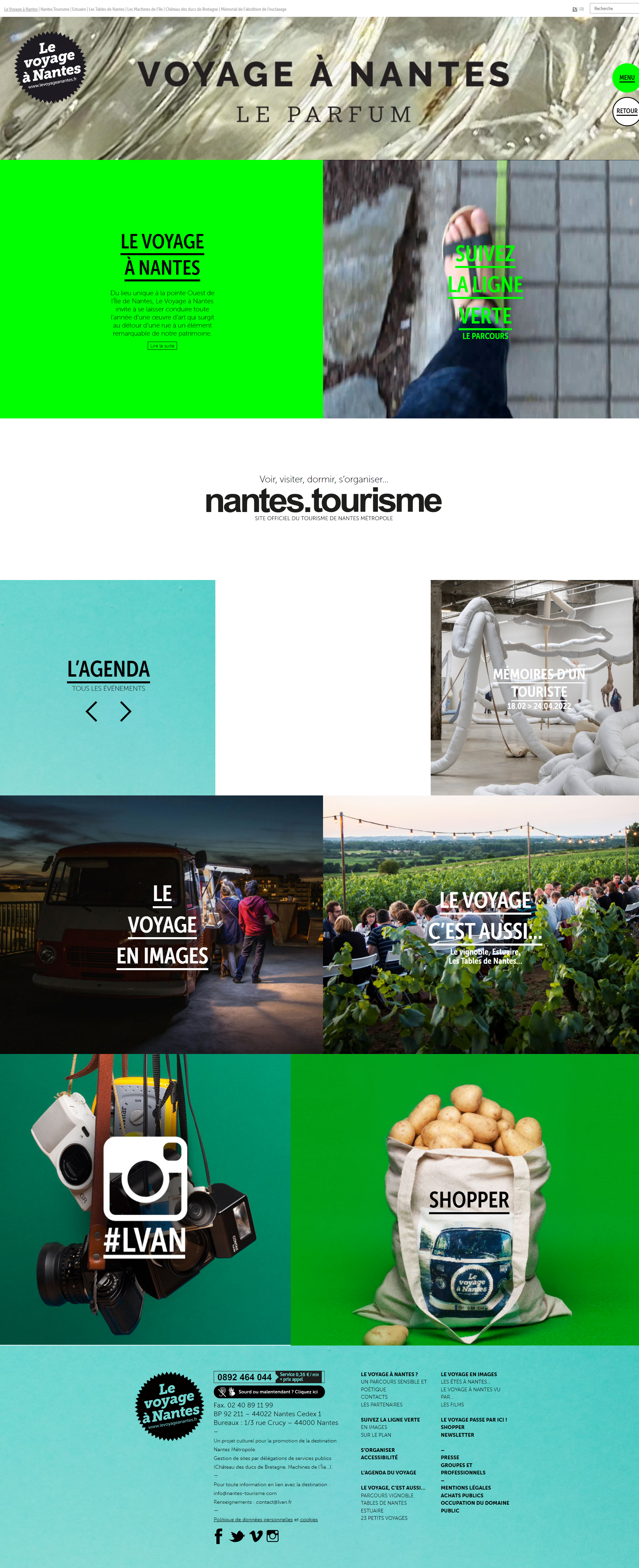The height and width of the screenshot is (1568, 639).
Task: Switch language to EN
Action: (x=574, y=9)
